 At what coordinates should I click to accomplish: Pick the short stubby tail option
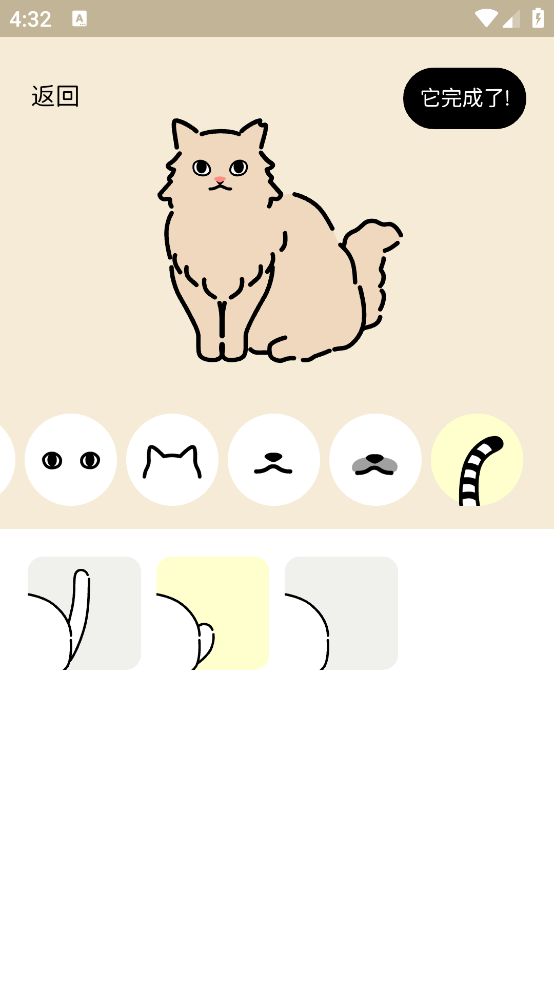[213, 613]
